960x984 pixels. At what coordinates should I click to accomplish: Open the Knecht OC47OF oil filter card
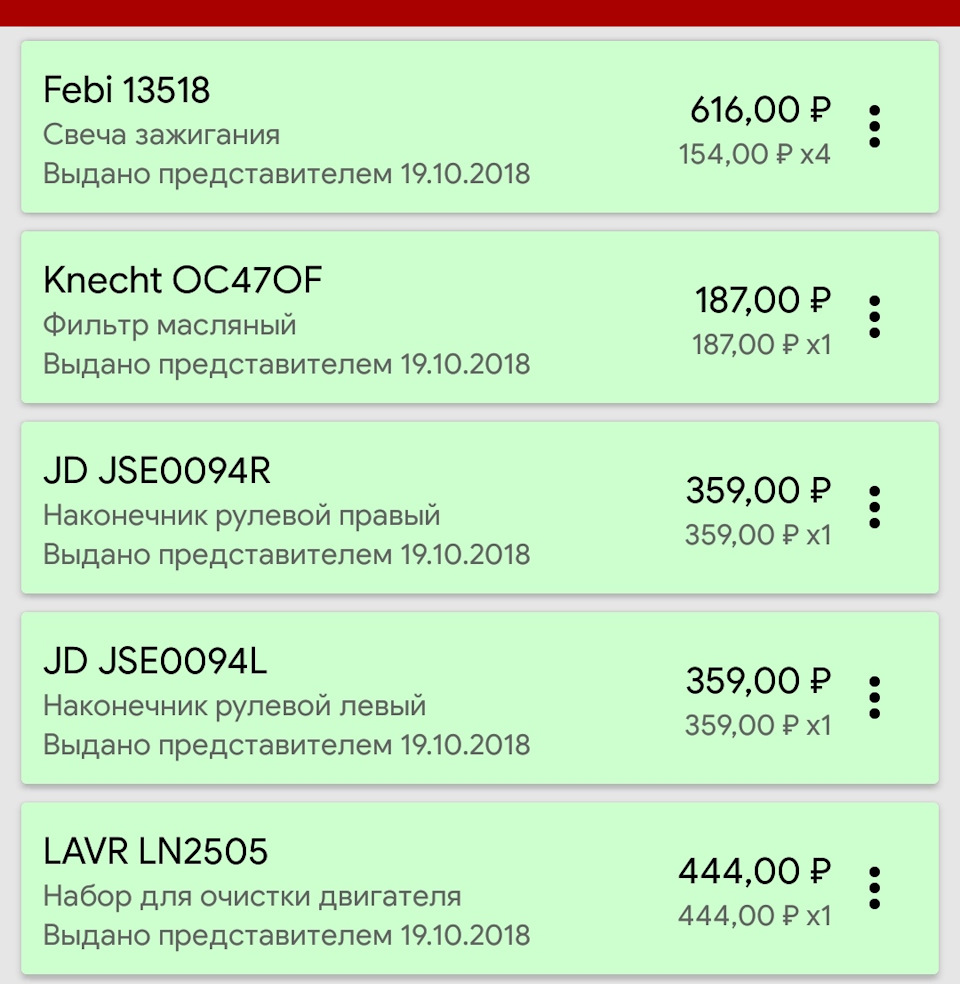(400, 317)
